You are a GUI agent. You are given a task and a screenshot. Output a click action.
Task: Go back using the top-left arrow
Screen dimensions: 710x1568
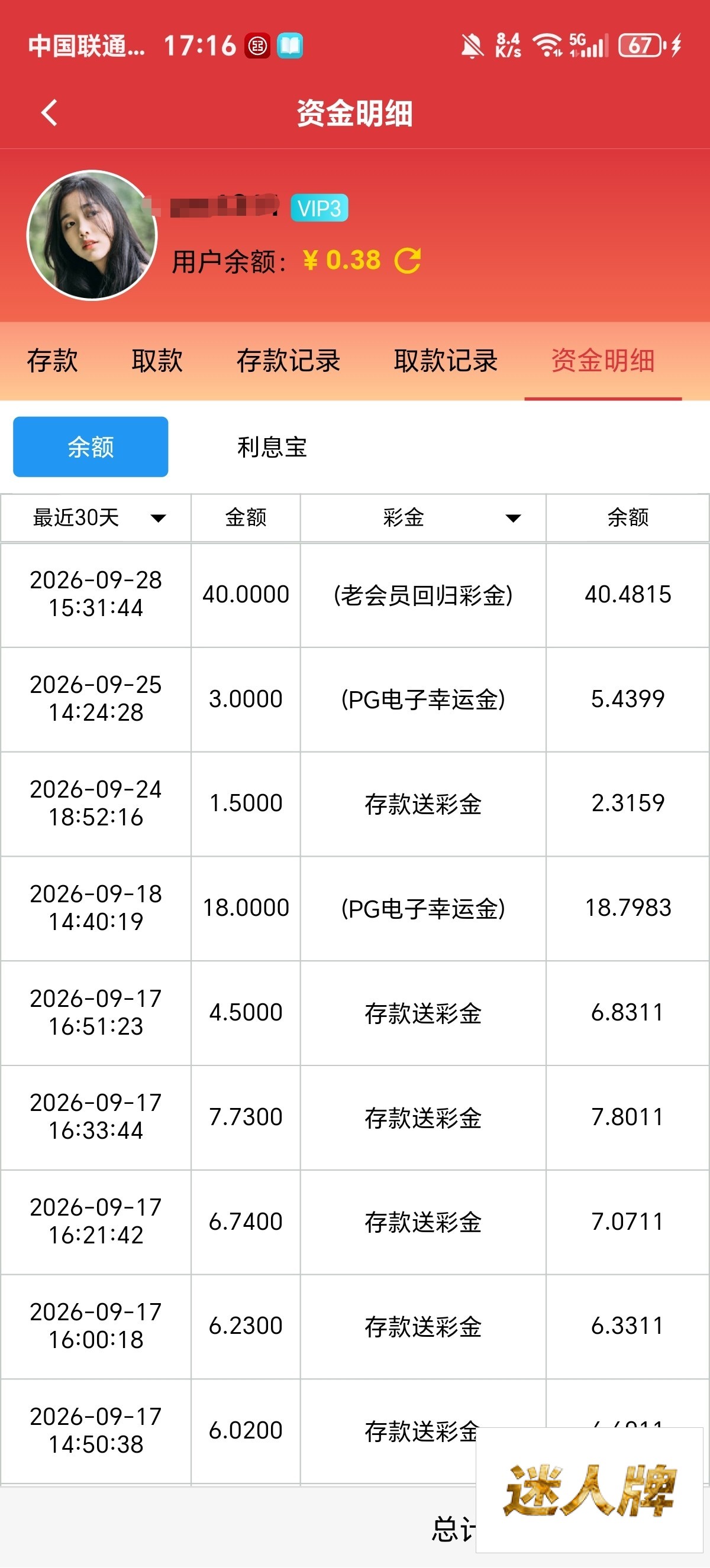pos(49,112)
